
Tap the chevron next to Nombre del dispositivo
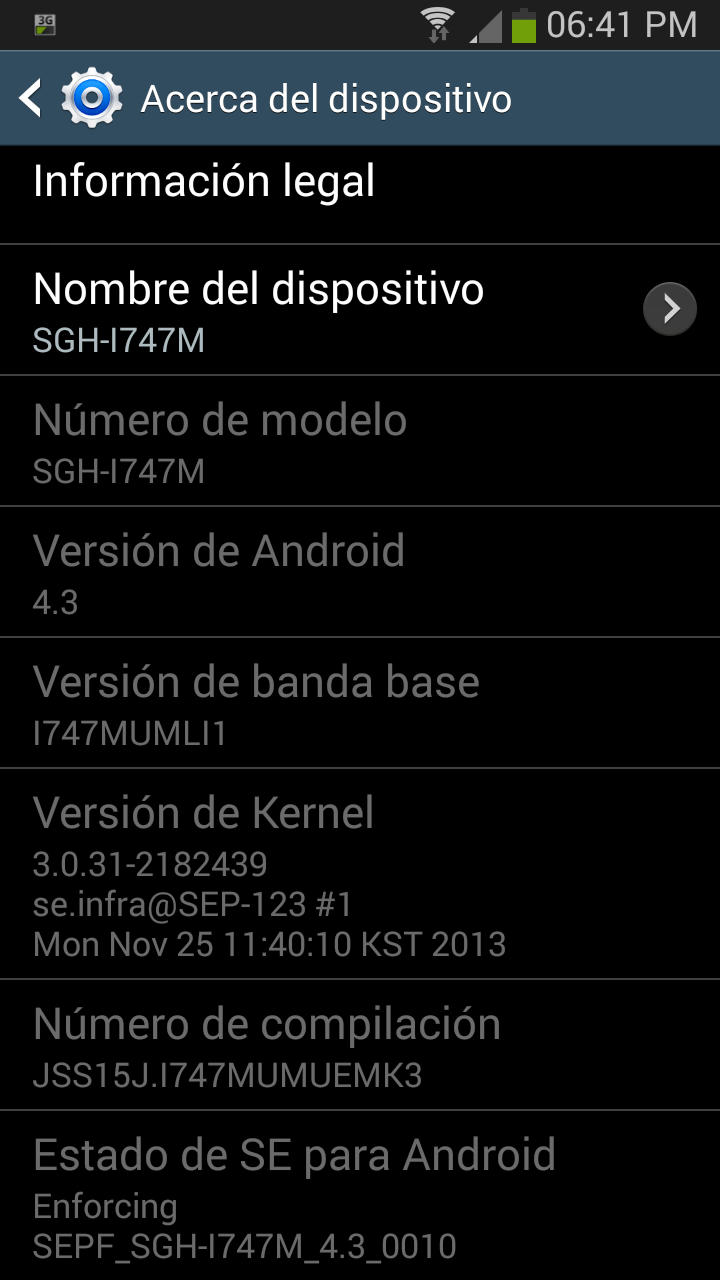pos(669,309)
